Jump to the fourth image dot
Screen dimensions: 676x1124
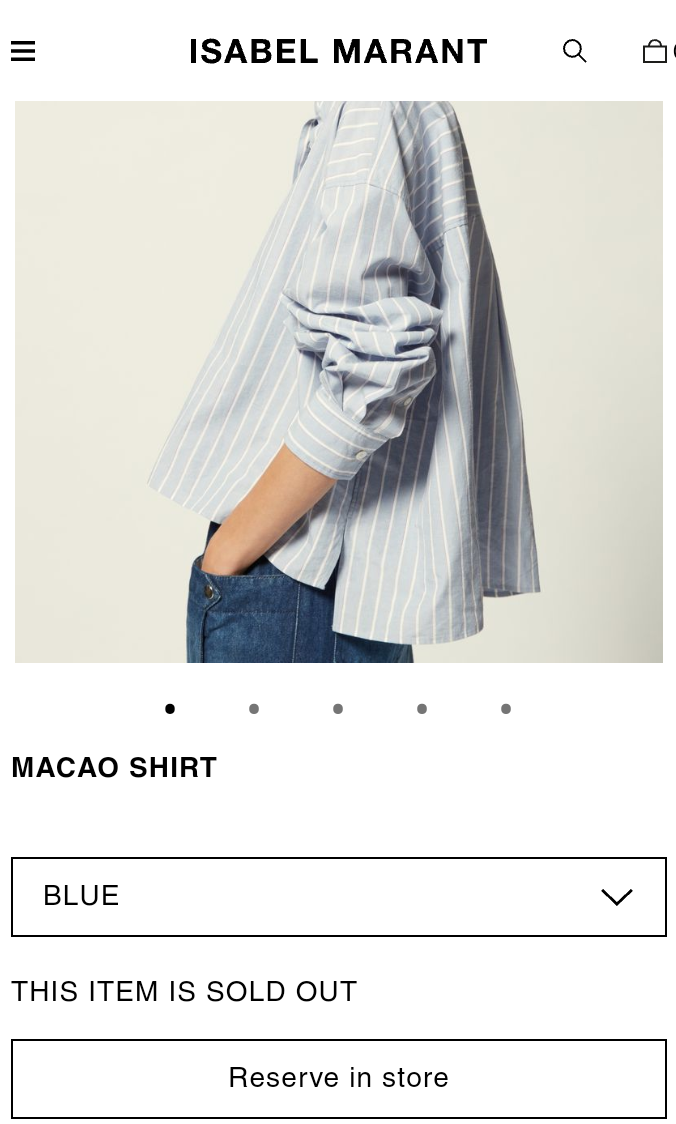click(422, 709)
